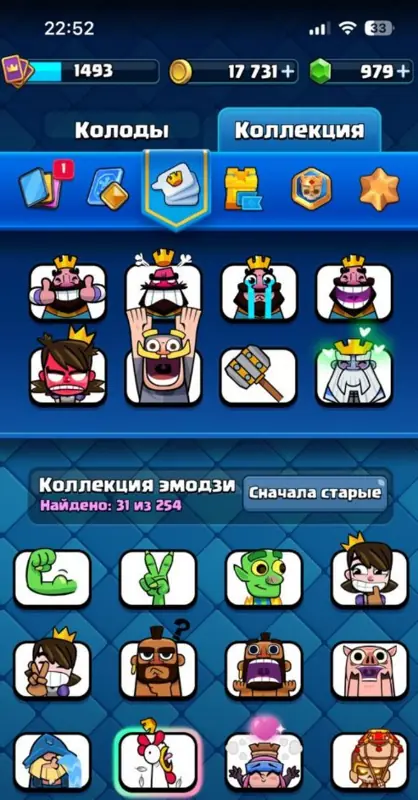Buy more gems with the plus button

pyautogui.click(x=404, y=71)
